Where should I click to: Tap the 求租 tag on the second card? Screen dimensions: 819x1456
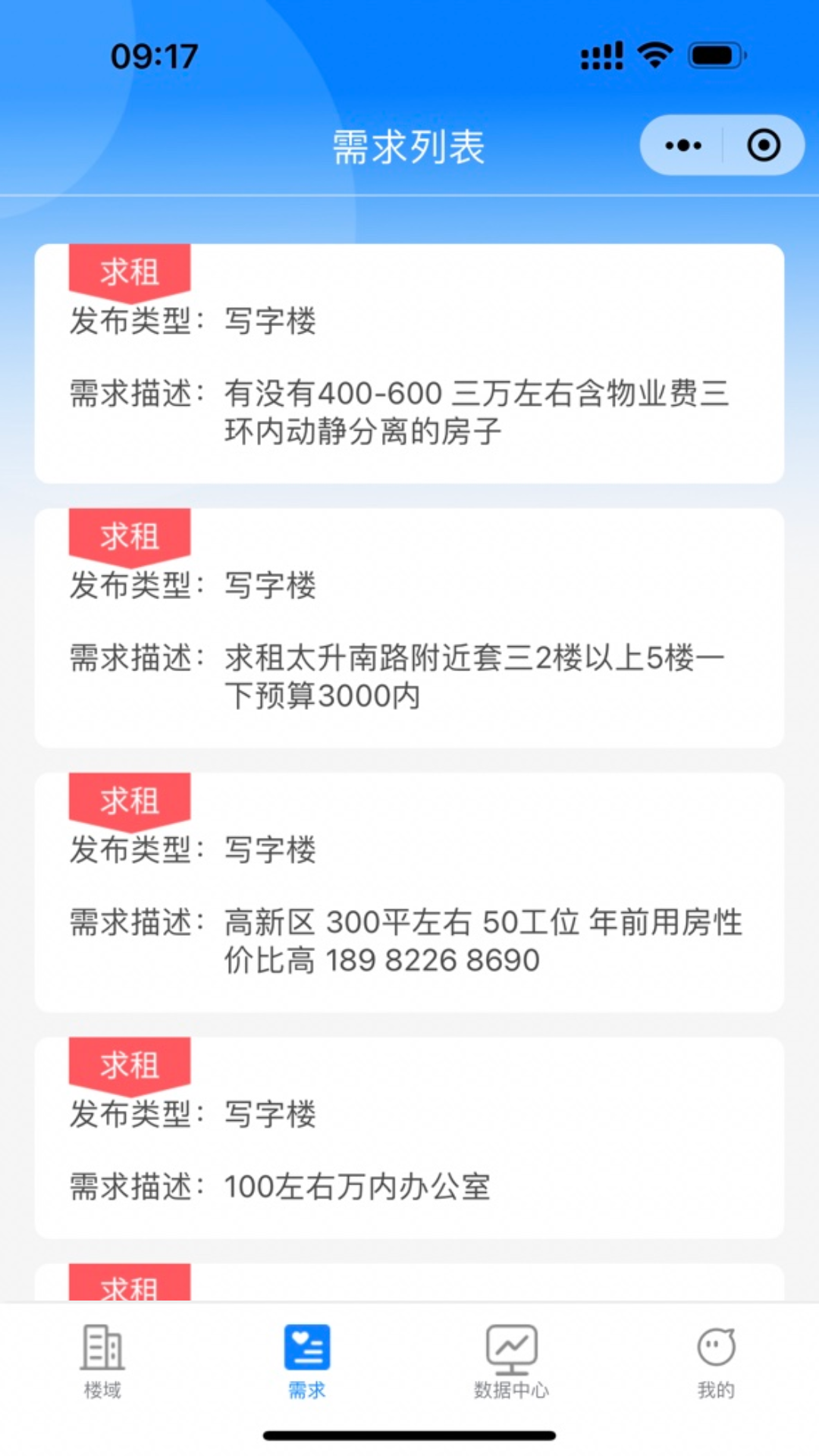[x=130, y=536]
